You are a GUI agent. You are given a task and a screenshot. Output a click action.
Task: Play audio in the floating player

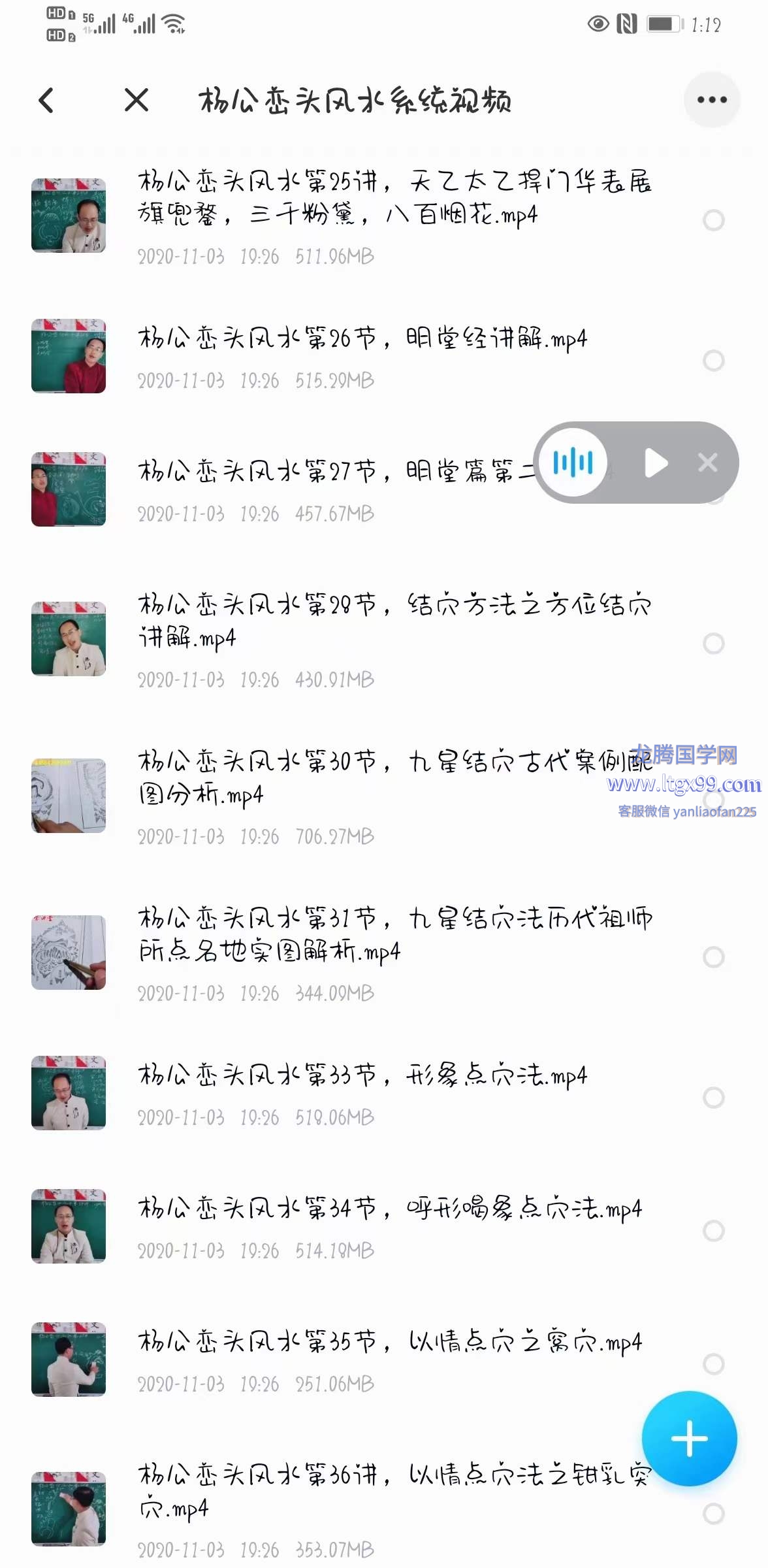[656, 463]
